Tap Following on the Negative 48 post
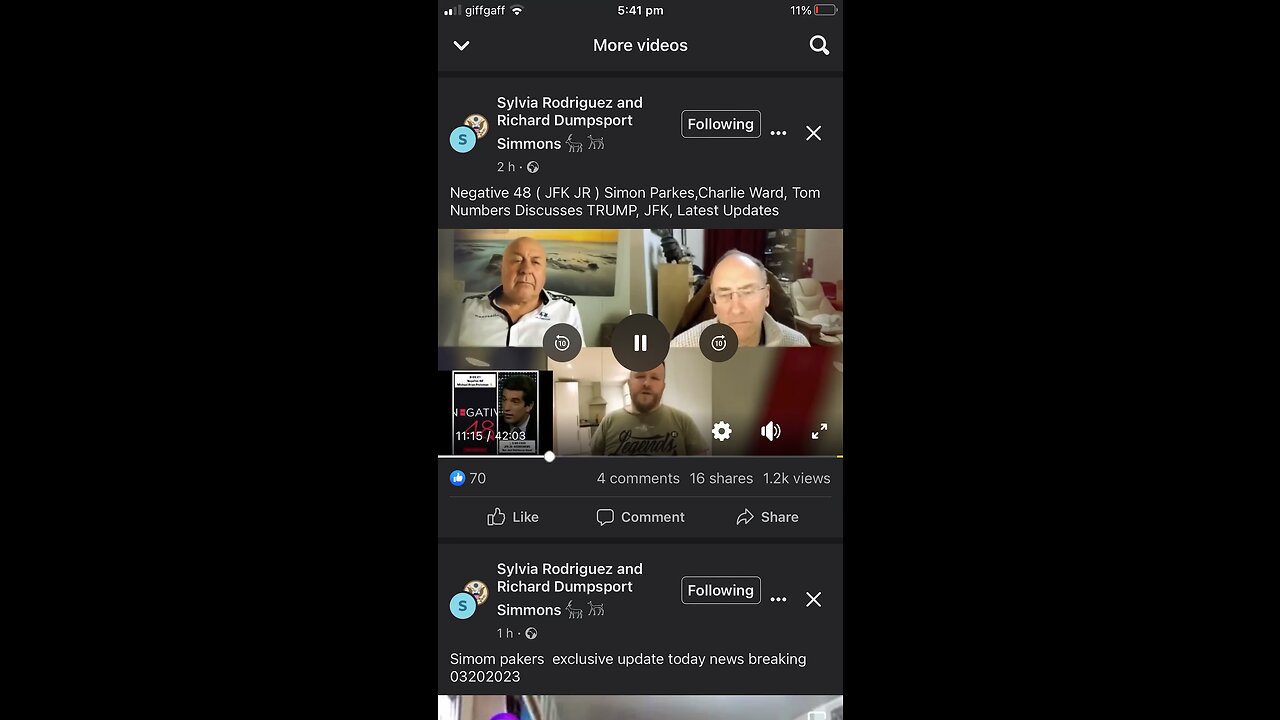 pyautogui.click(x=720, y=124)
